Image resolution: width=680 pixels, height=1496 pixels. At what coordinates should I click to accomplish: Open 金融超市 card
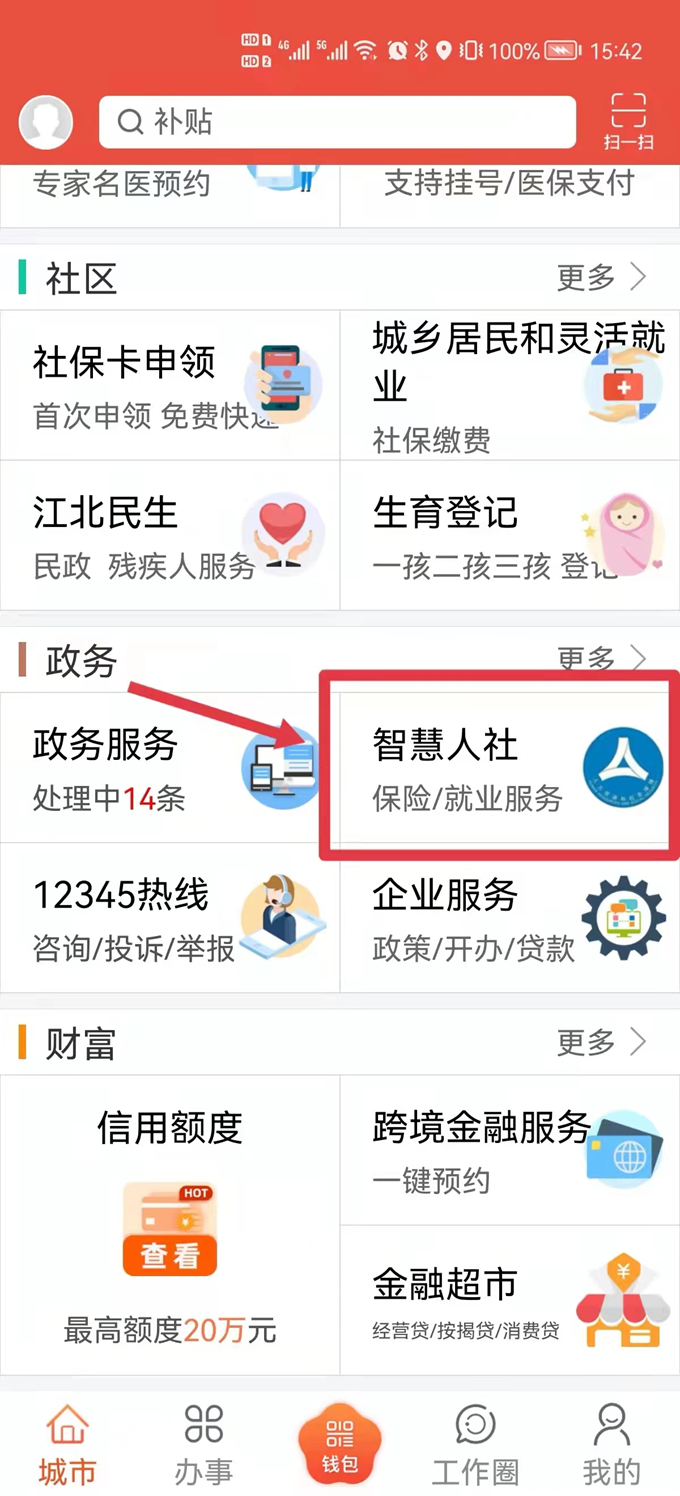click(510, 1300)
